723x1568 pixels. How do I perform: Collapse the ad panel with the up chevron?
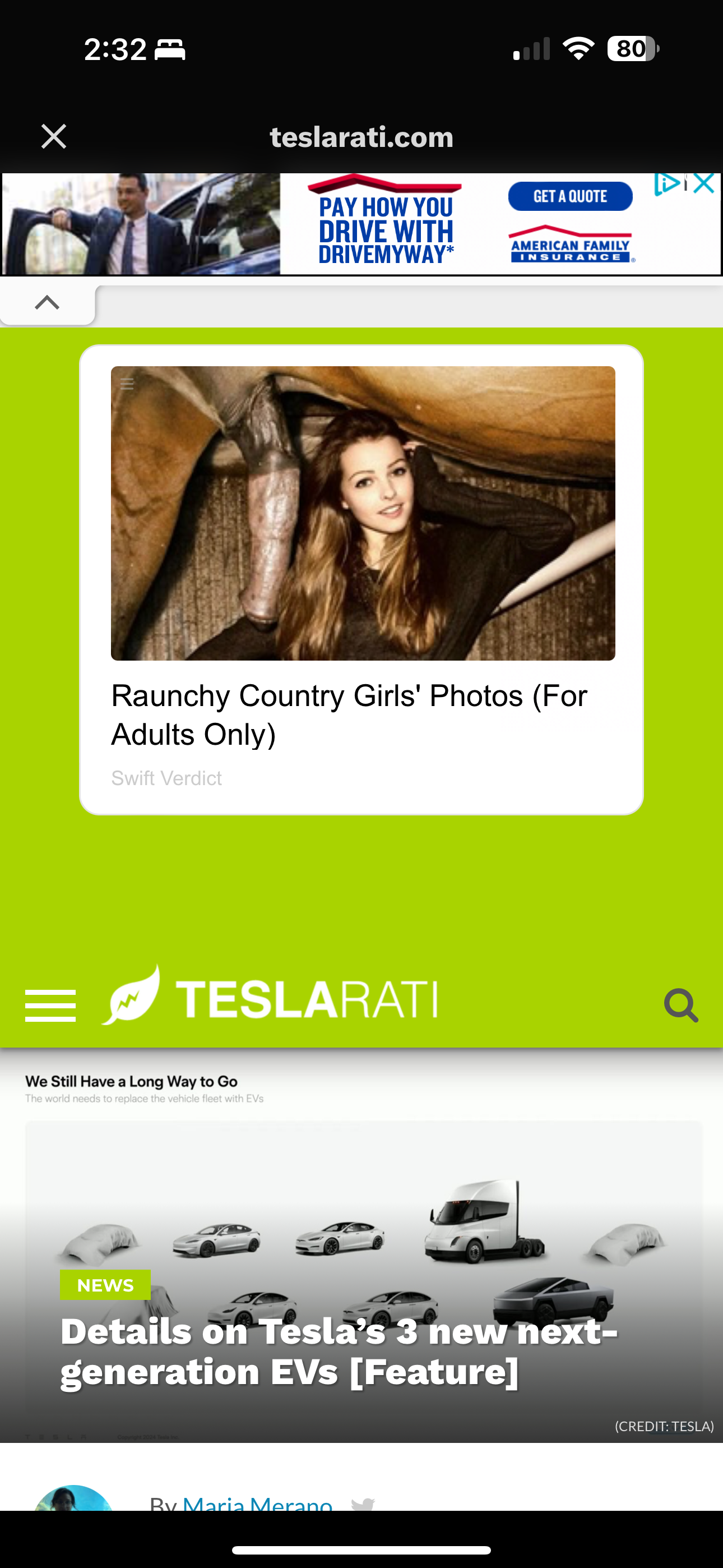tap(48, 302)
